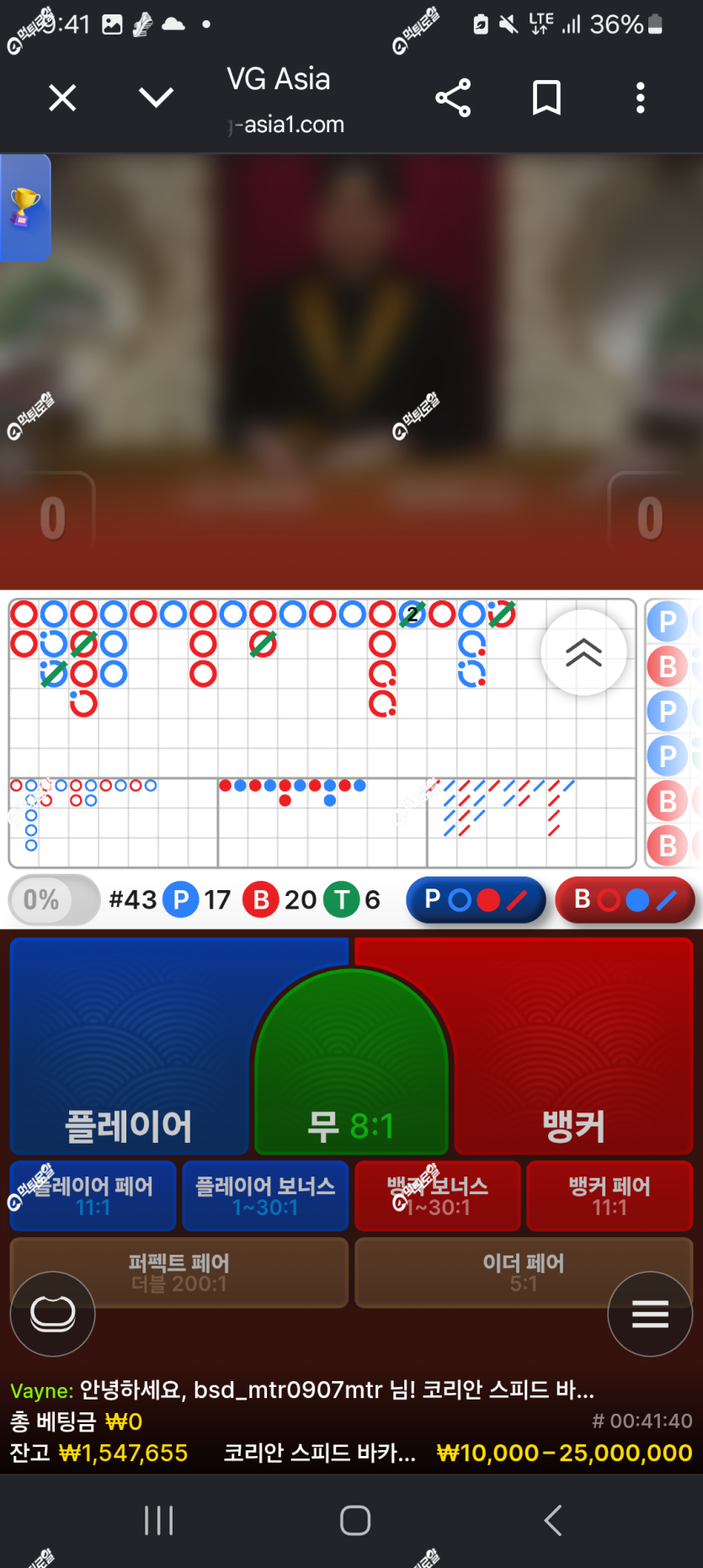Select 플레이어 보너스 side bet
The height and width of the screenshot is (1568, 703).
point(265,1196)
